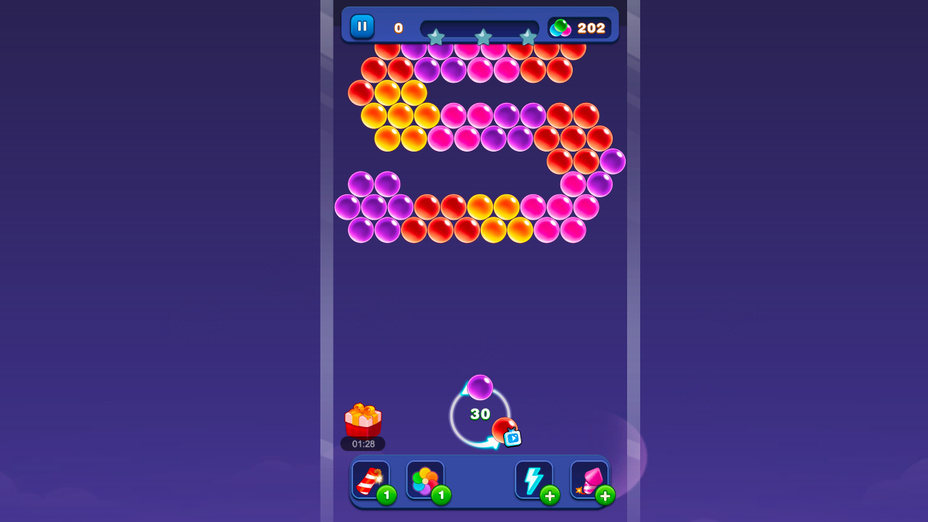This screenshot has width=928, height=522.
Task: Swap to the red bubble with the video icon
Action: [x=506, y=431]
